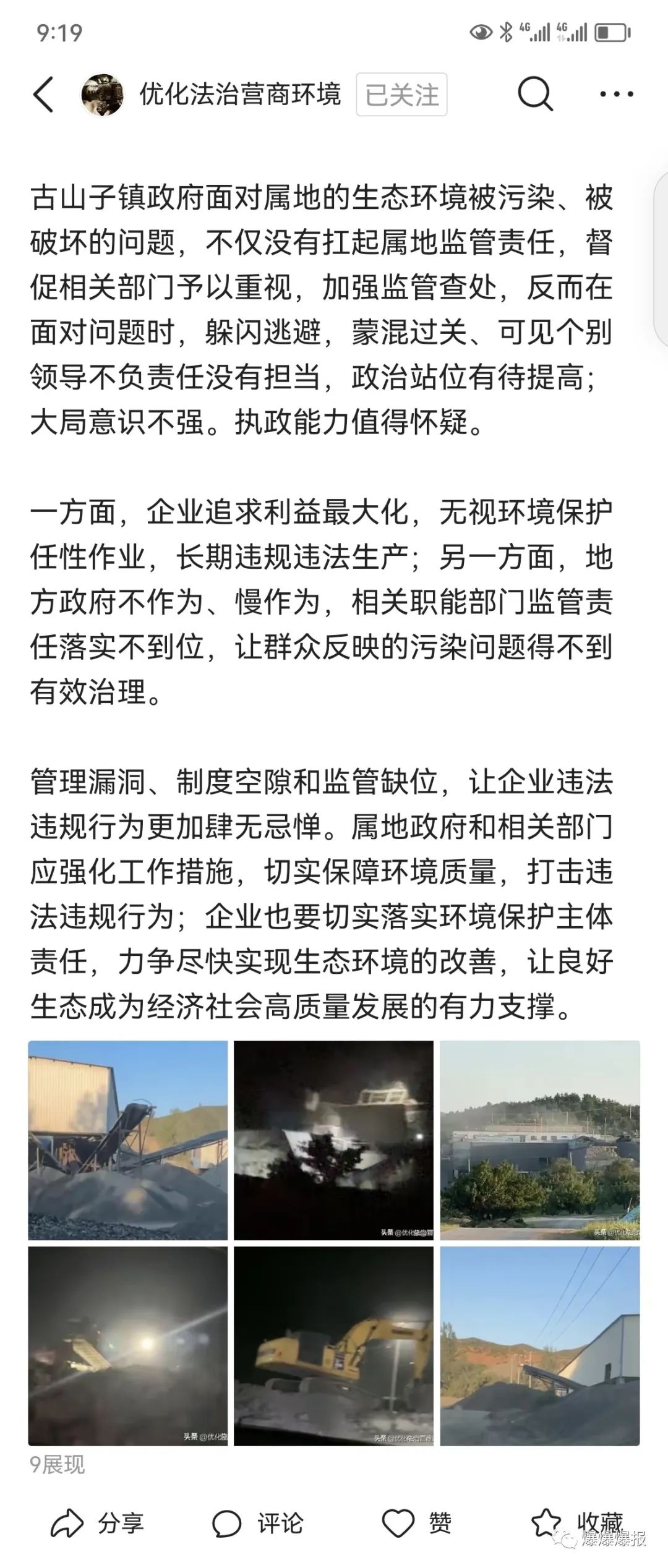Open the 优化法治营商环境 account name
Screen dimensions: 668x1568
coord(240,95)
